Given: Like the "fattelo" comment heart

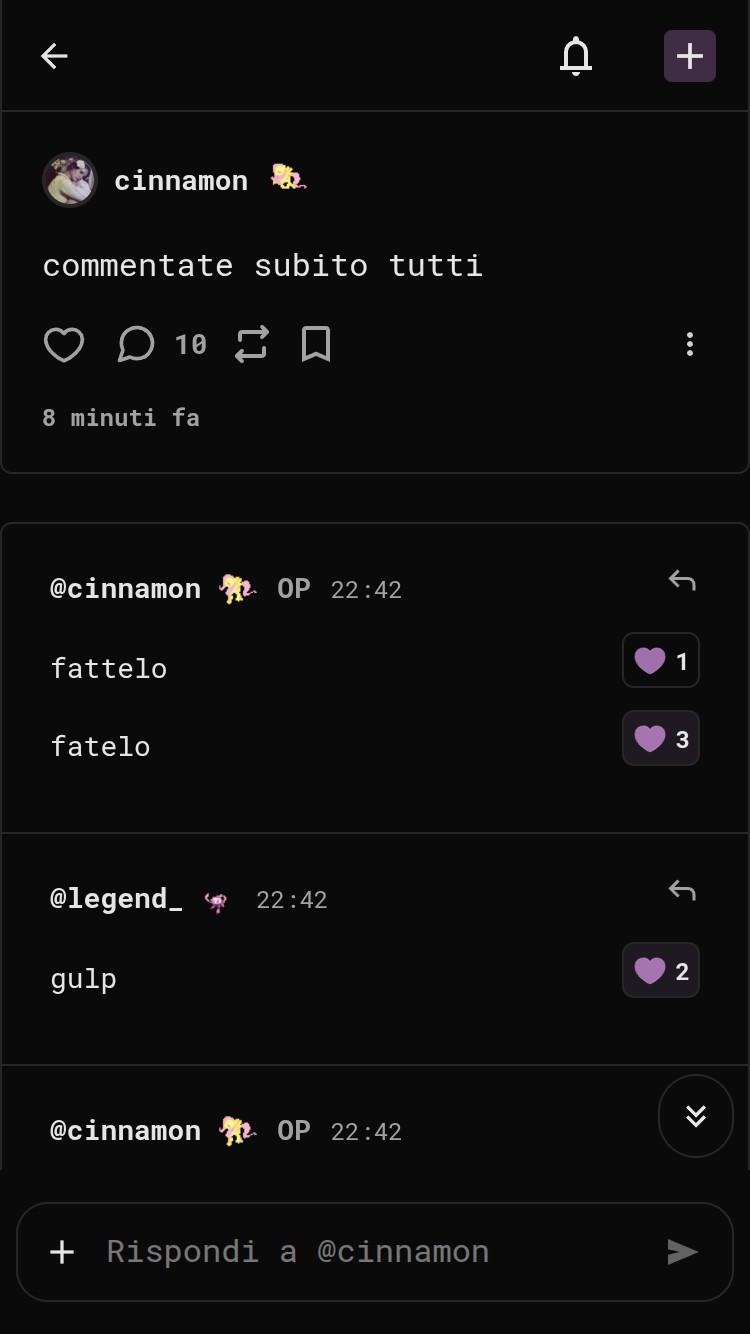Looking at the screenshot, I should point(661,661).
